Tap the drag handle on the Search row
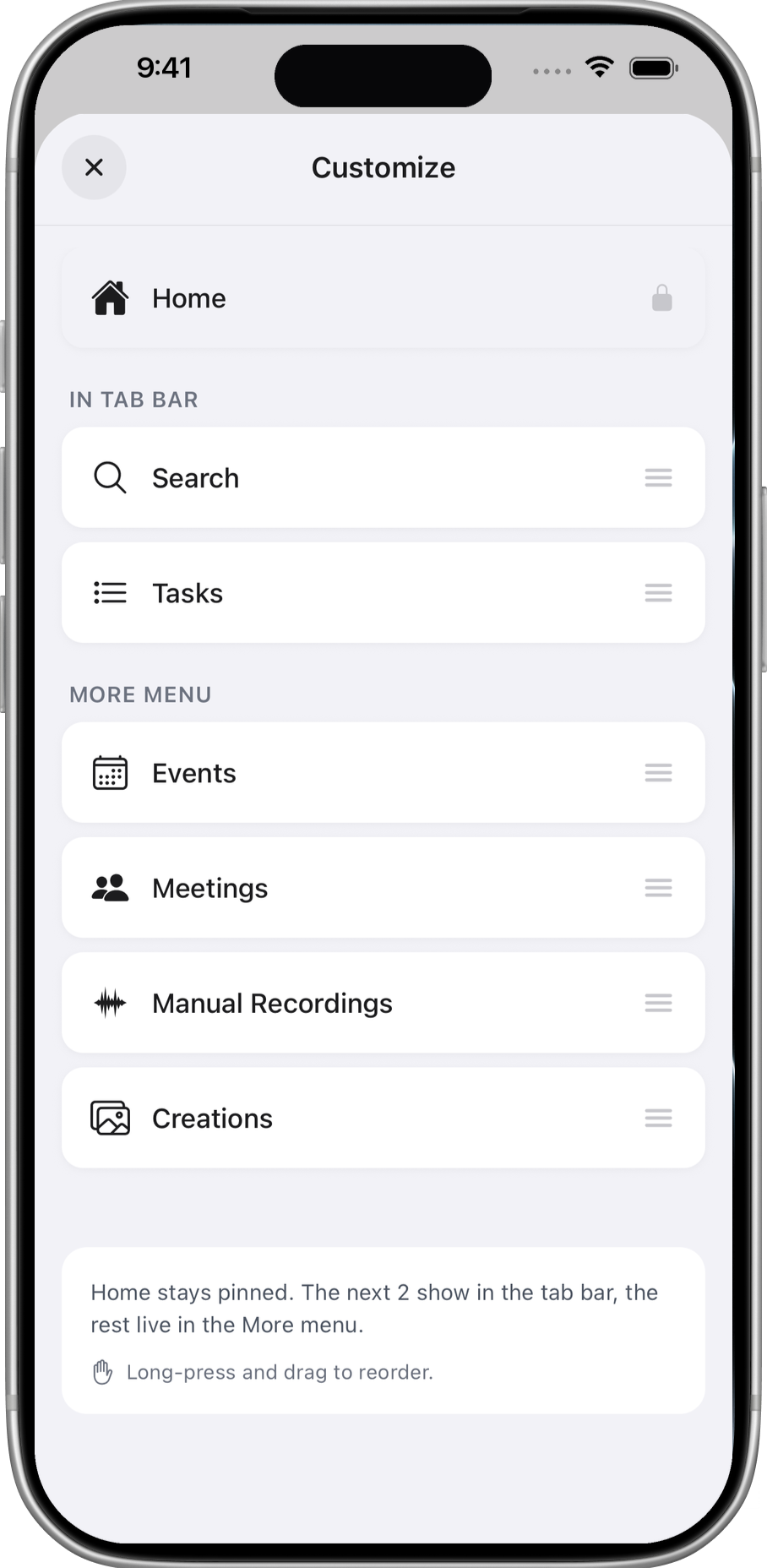 click(658, 478)
